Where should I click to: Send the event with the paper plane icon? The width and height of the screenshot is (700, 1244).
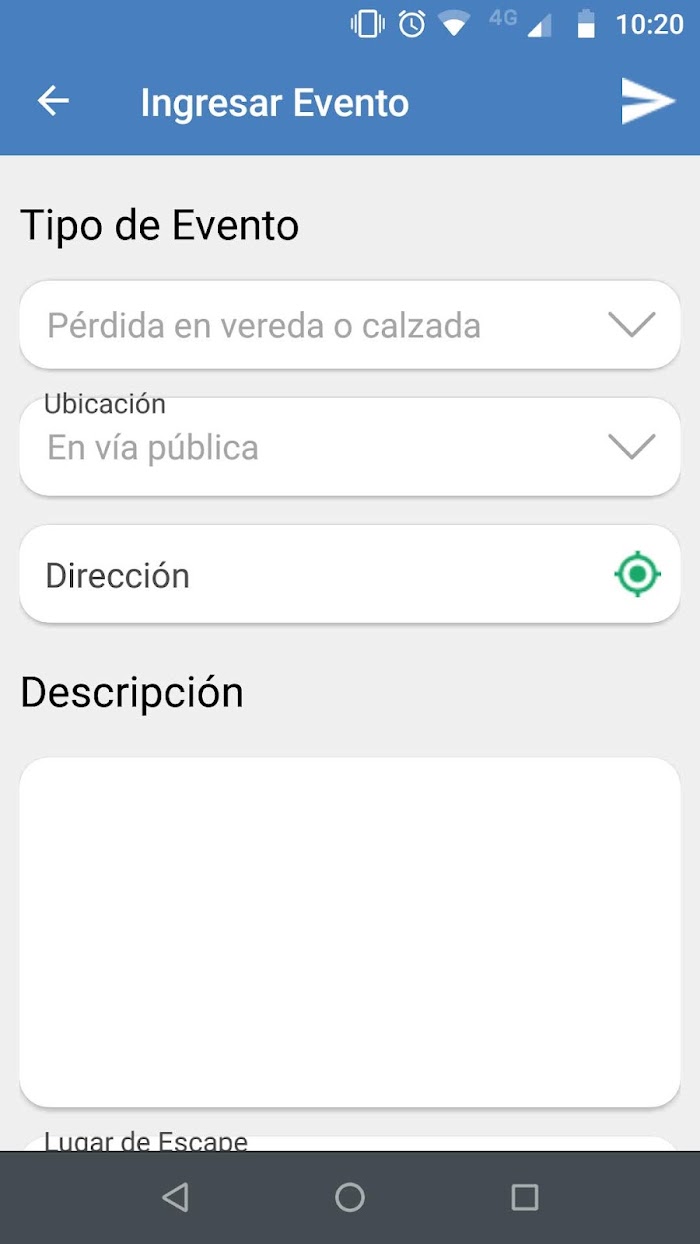click(x=648, y=101)
